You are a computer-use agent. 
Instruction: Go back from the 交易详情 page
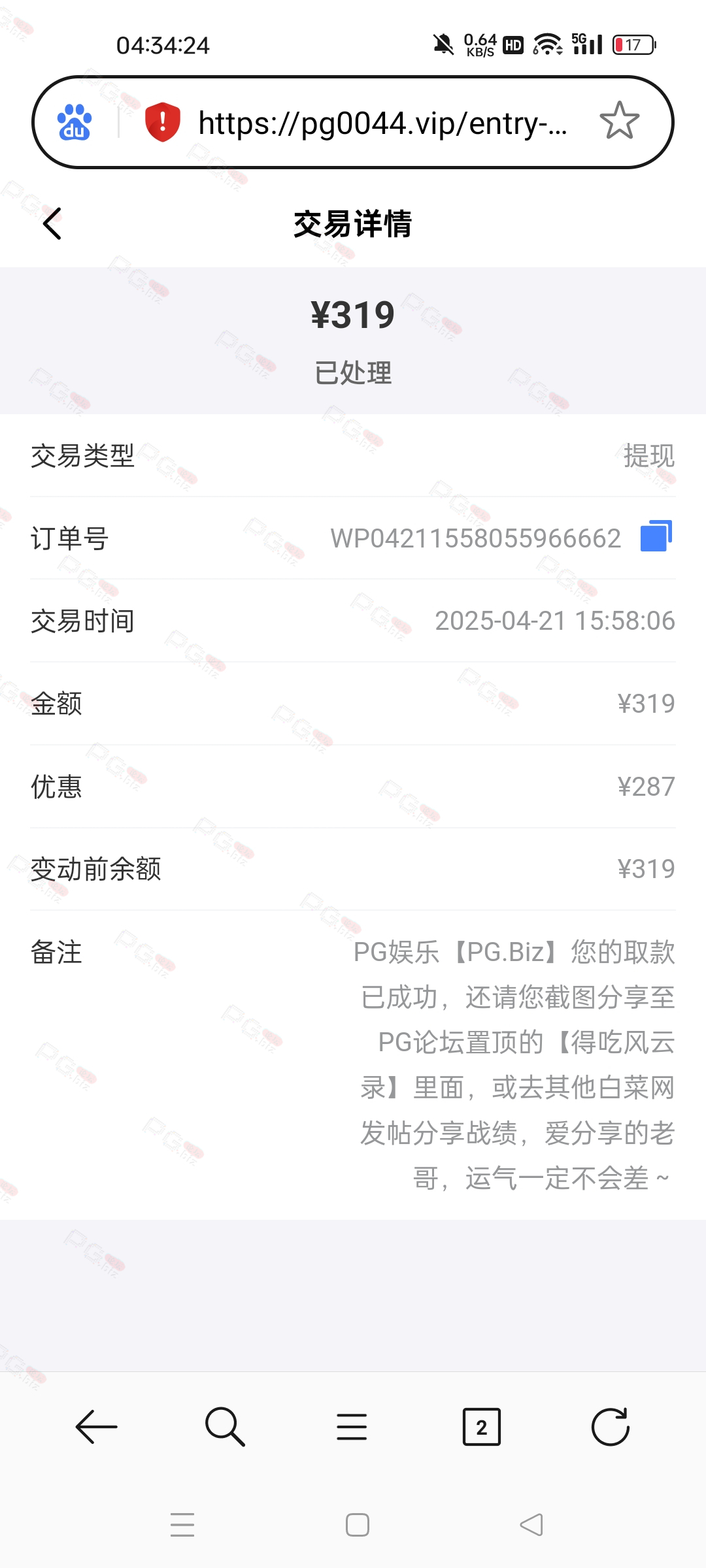coord(52,224)
